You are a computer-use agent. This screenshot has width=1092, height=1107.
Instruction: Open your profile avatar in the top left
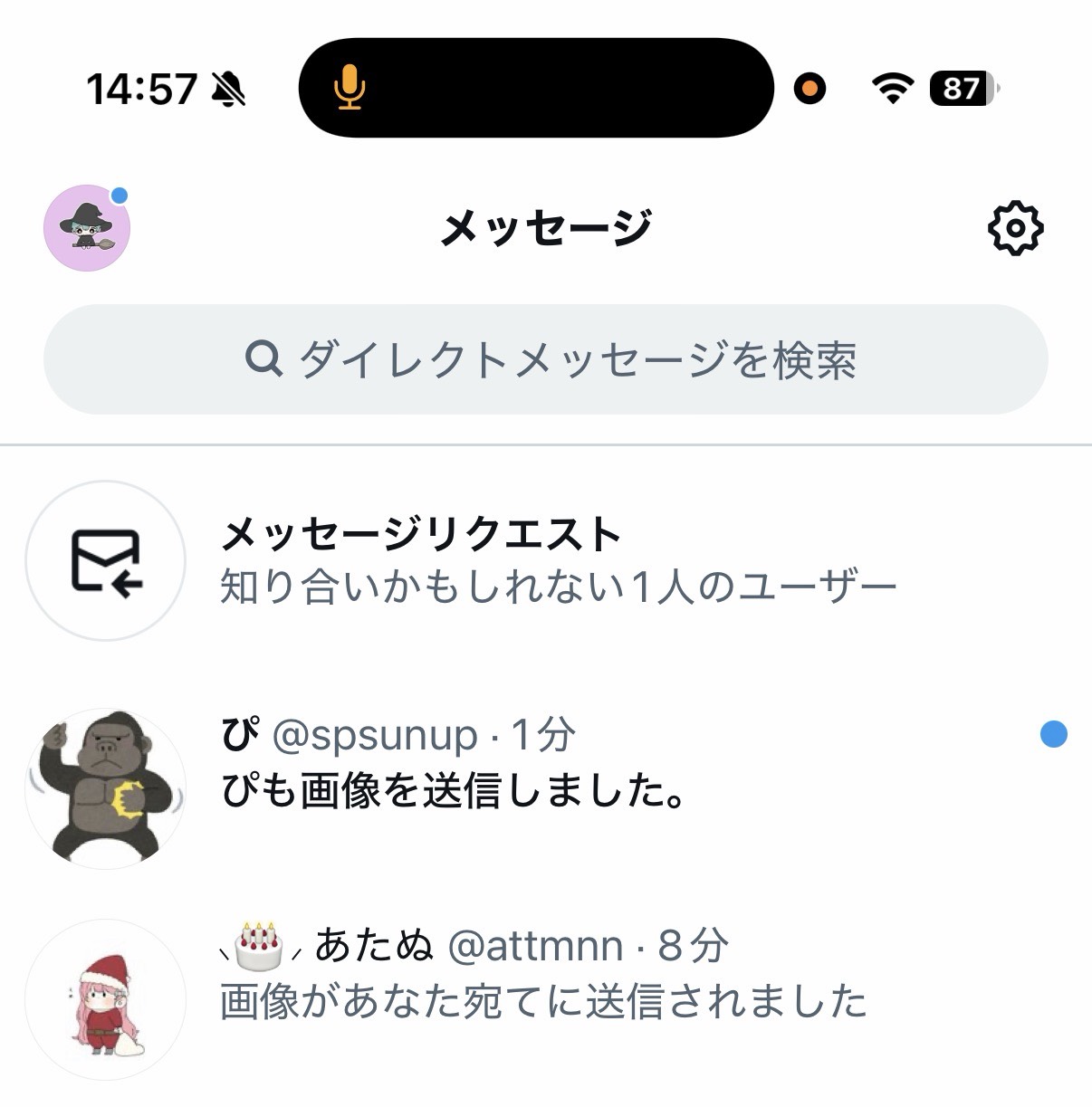(x=86, y=228)
